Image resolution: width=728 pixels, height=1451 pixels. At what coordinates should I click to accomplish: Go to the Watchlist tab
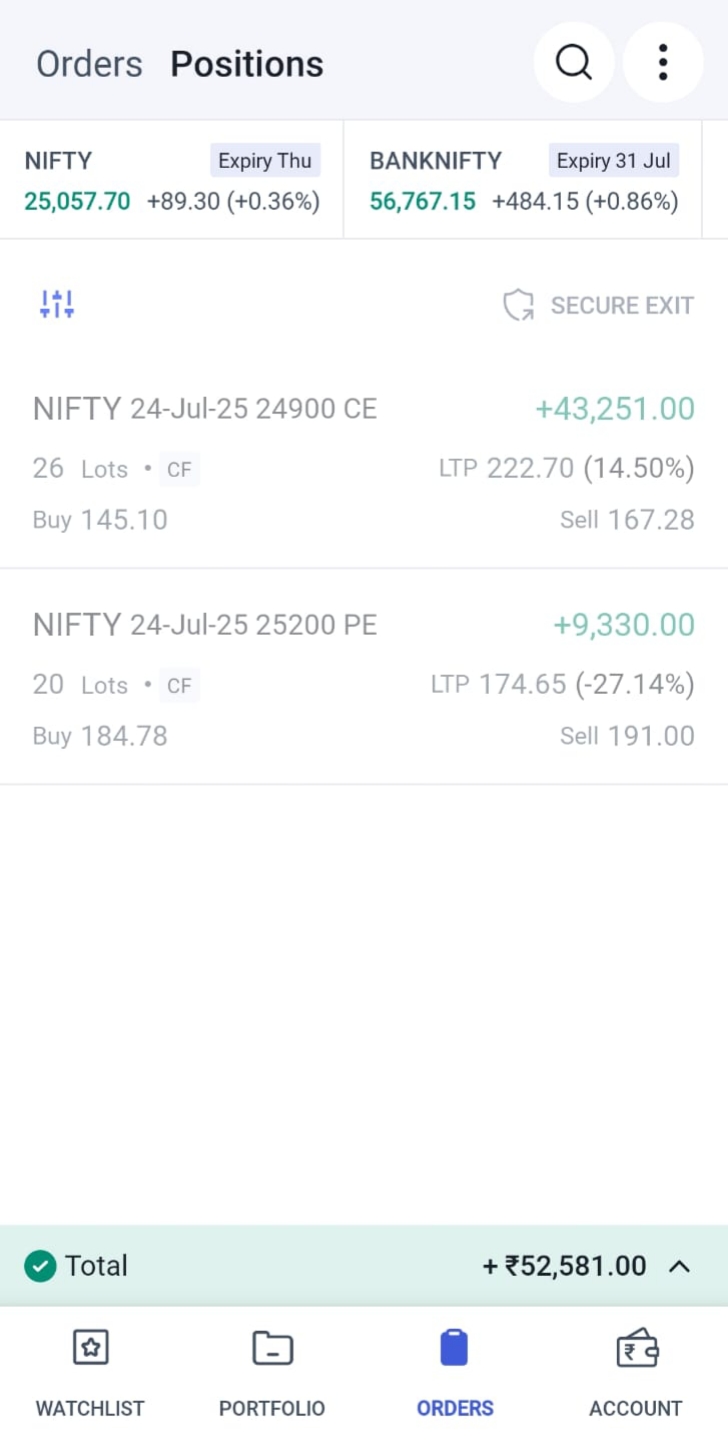coord(90,1372)
